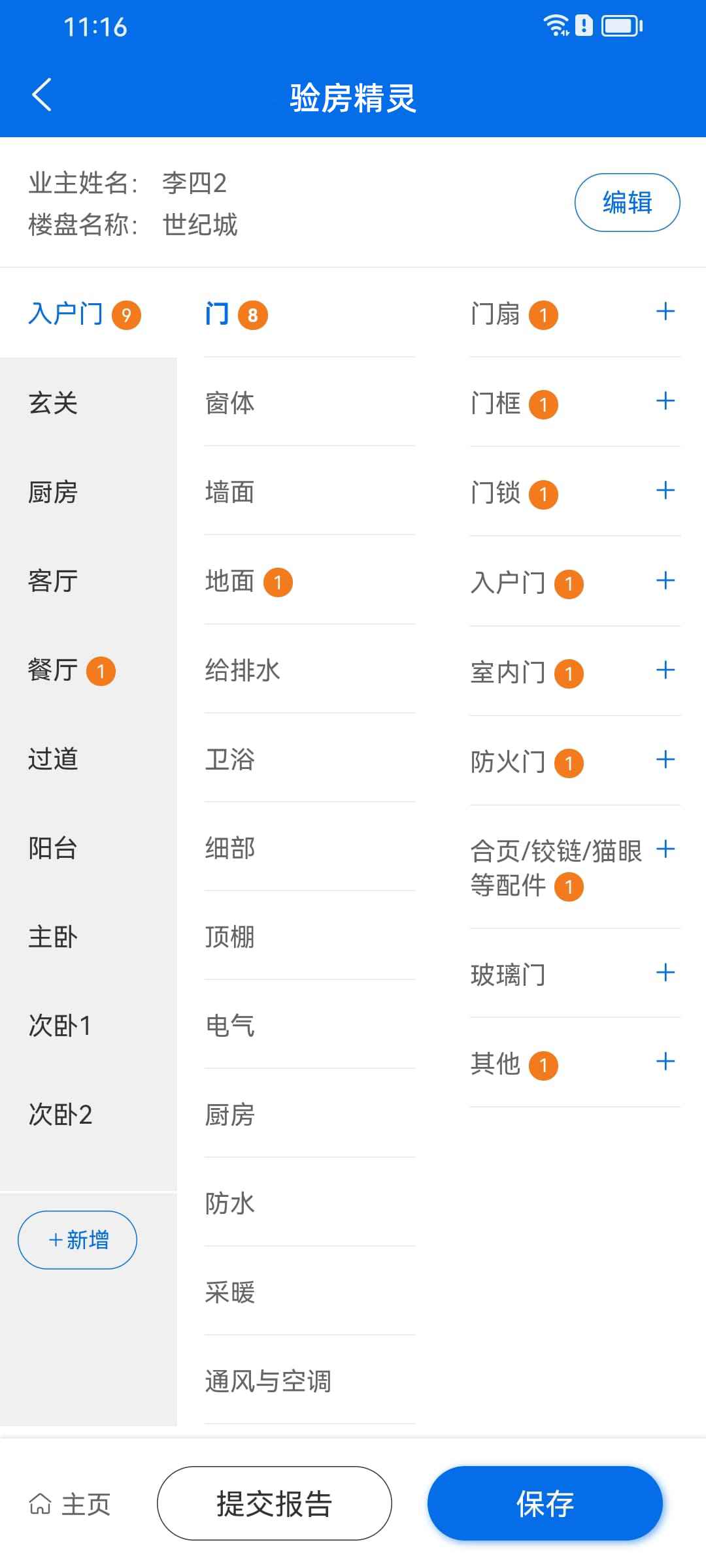Choose the 主卧 room
706x1568 pixels.
pyautogui.click(x=53, y=937)
